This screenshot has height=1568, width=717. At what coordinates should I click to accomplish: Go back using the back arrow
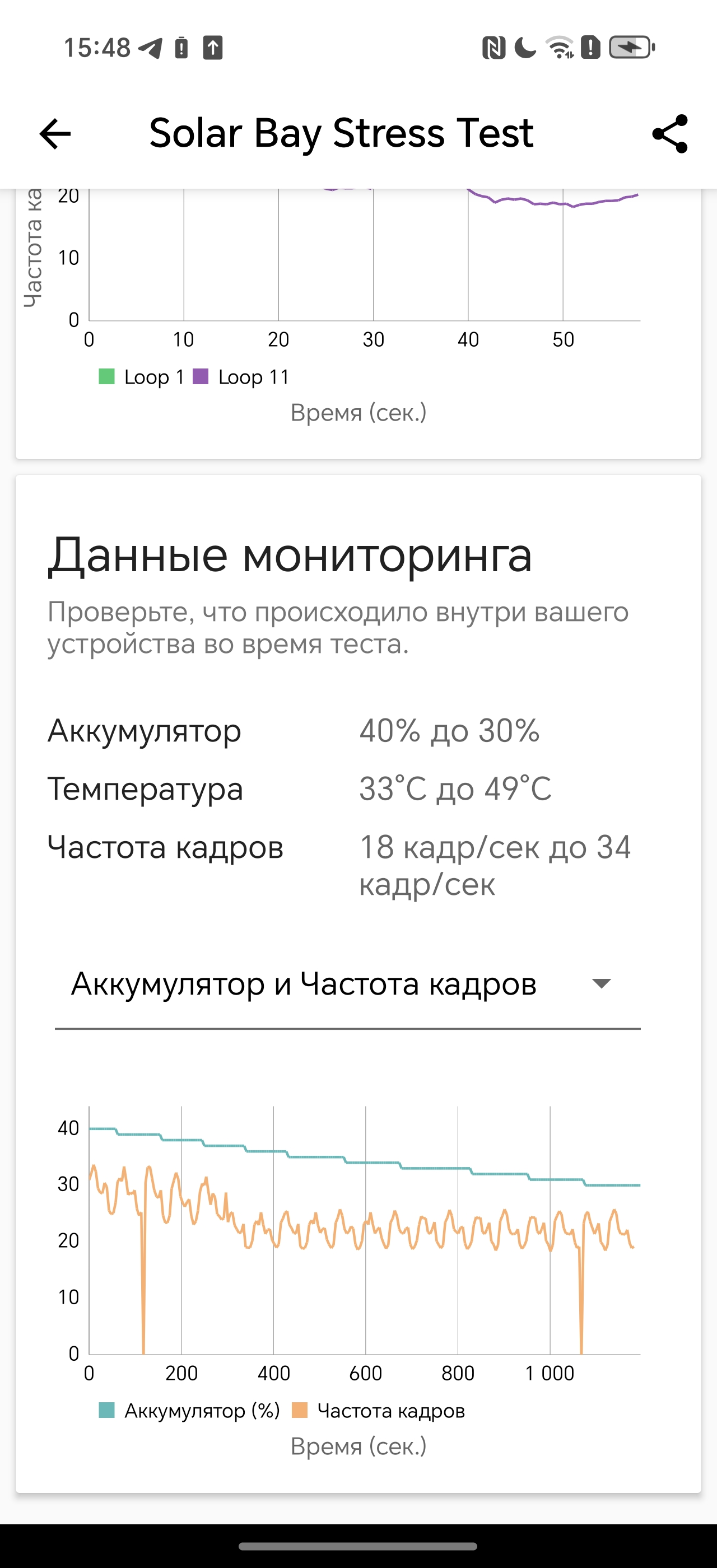pos(55,133)
